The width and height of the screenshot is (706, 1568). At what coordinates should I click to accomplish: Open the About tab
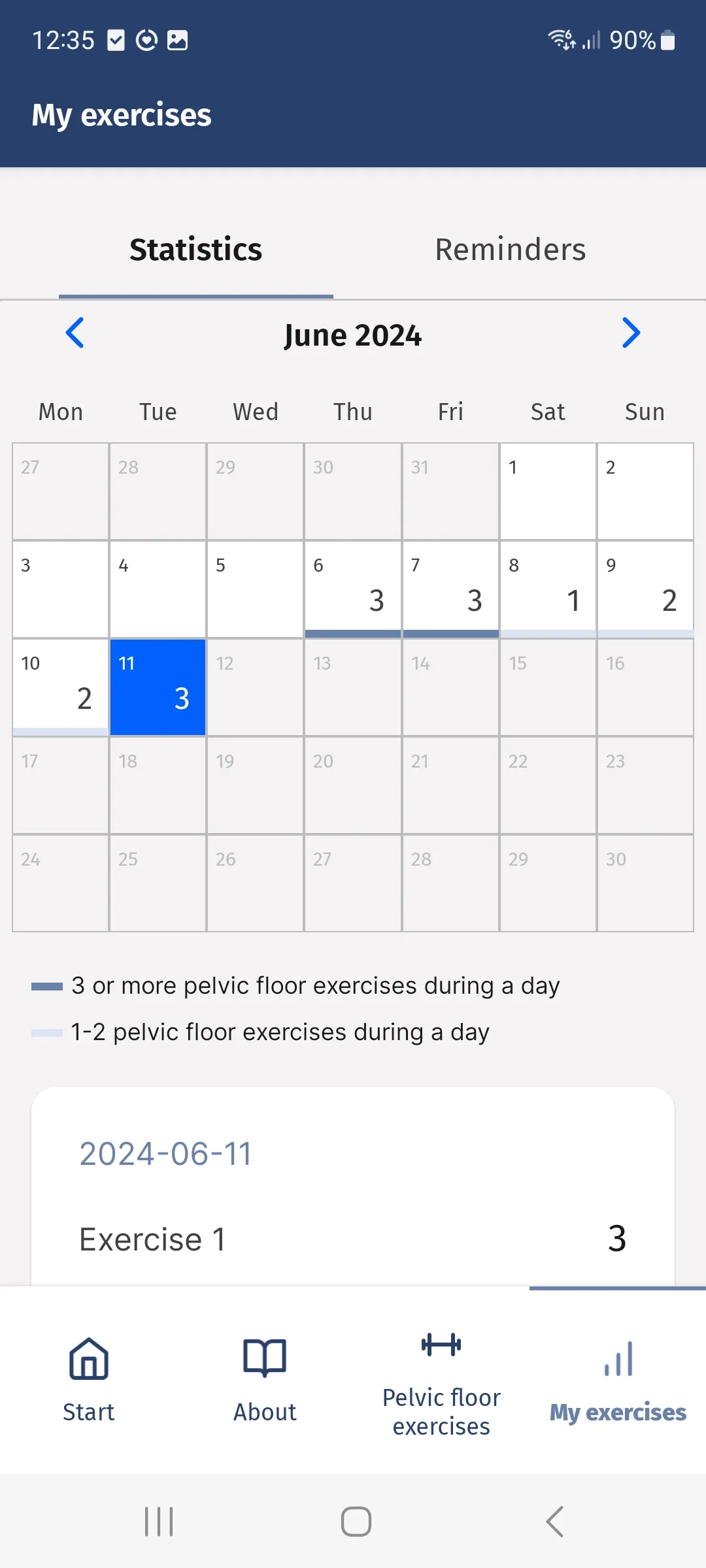click(265, 1380)
